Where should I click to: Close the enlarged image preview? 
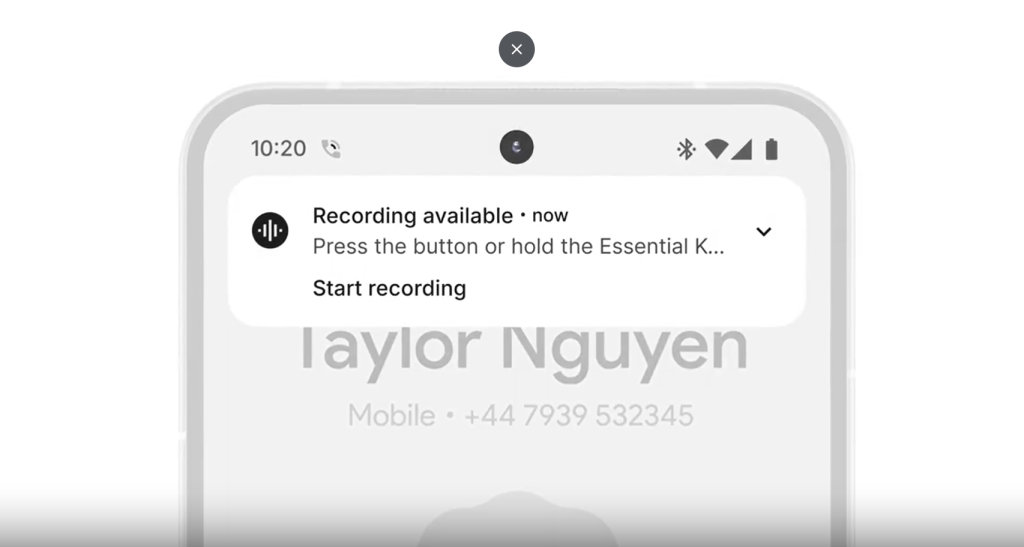[516, 49]
